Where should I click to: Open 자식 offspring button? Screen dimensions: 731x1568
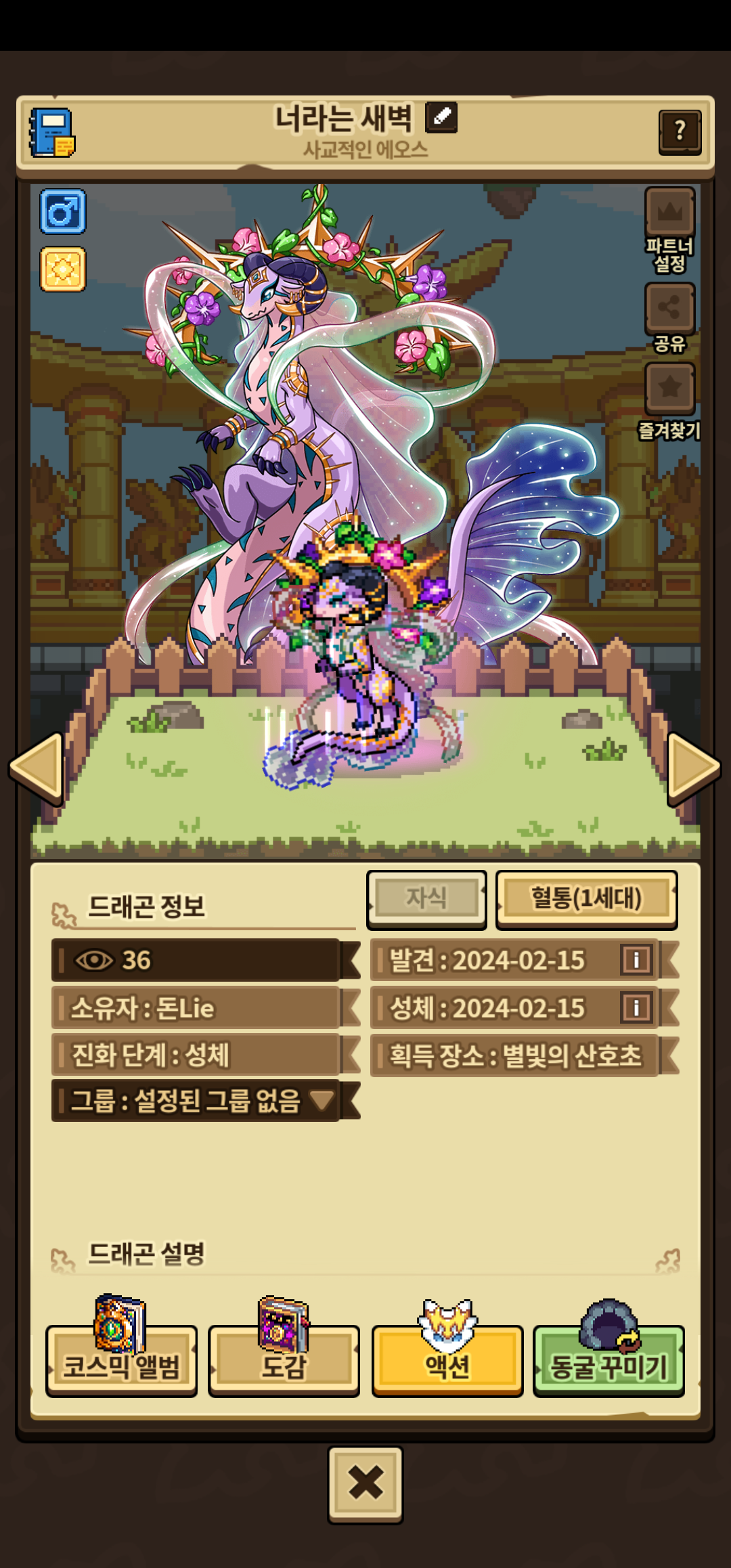coord(426,899)
